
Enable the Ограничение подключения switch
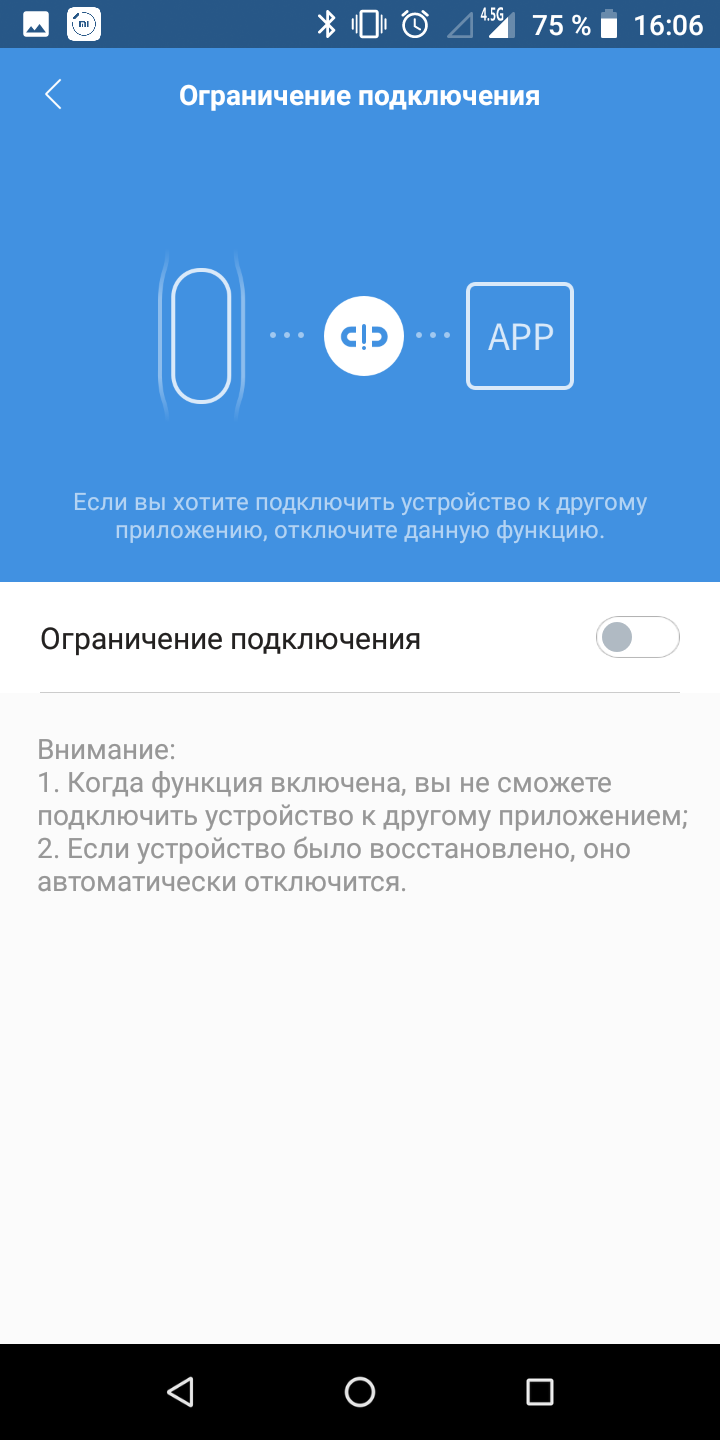pos(637,638)
